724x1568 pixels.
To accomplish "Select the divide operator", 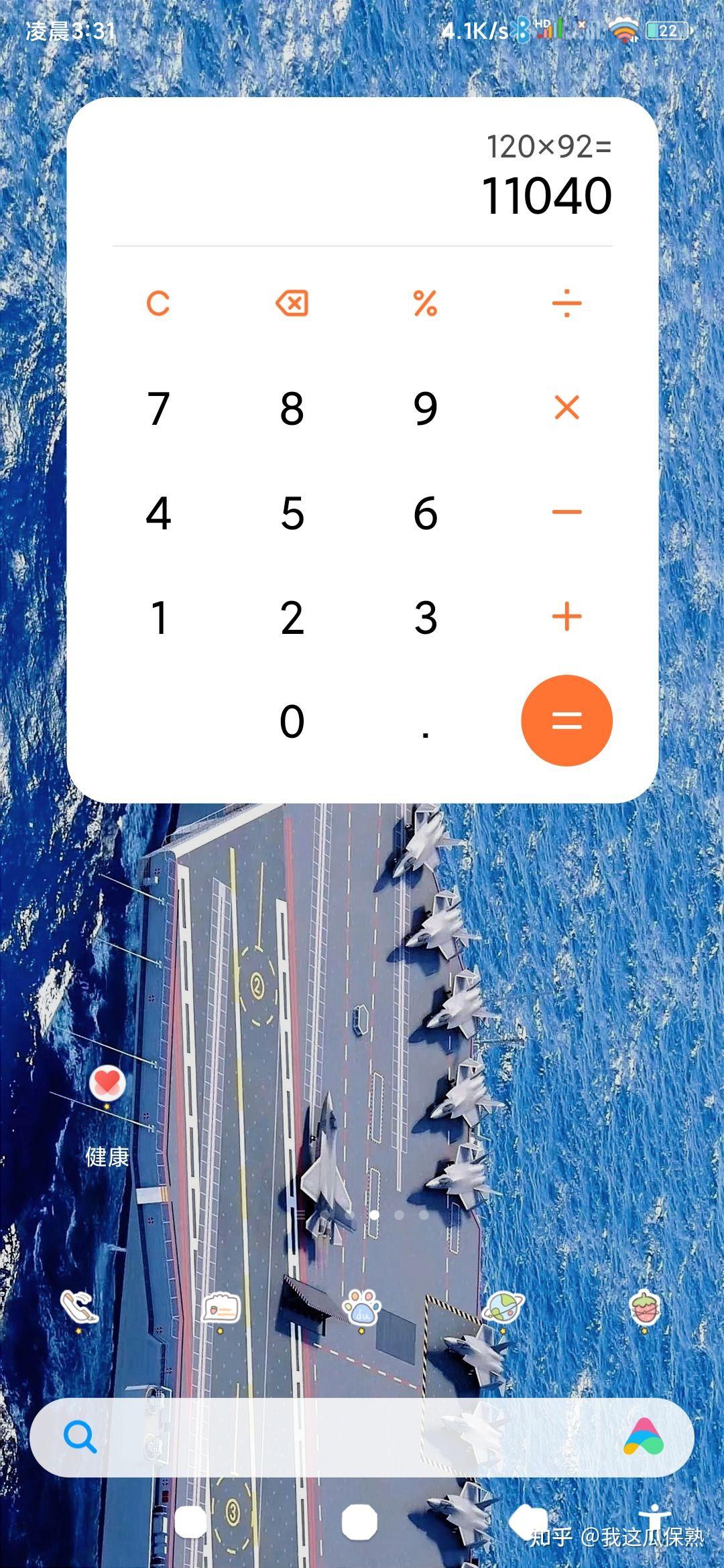I will (x=566, y=304).
